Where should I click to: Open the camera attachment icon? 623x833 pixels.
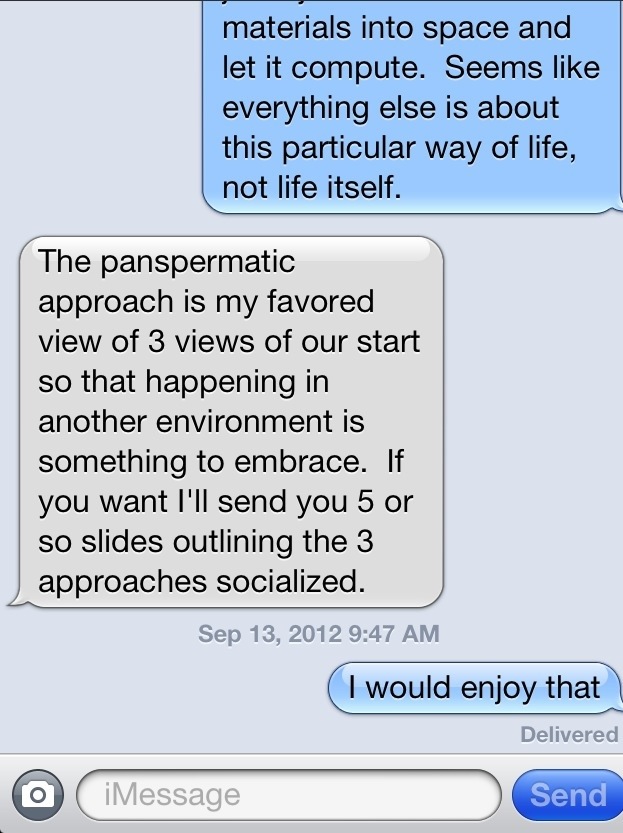[37, 794]
